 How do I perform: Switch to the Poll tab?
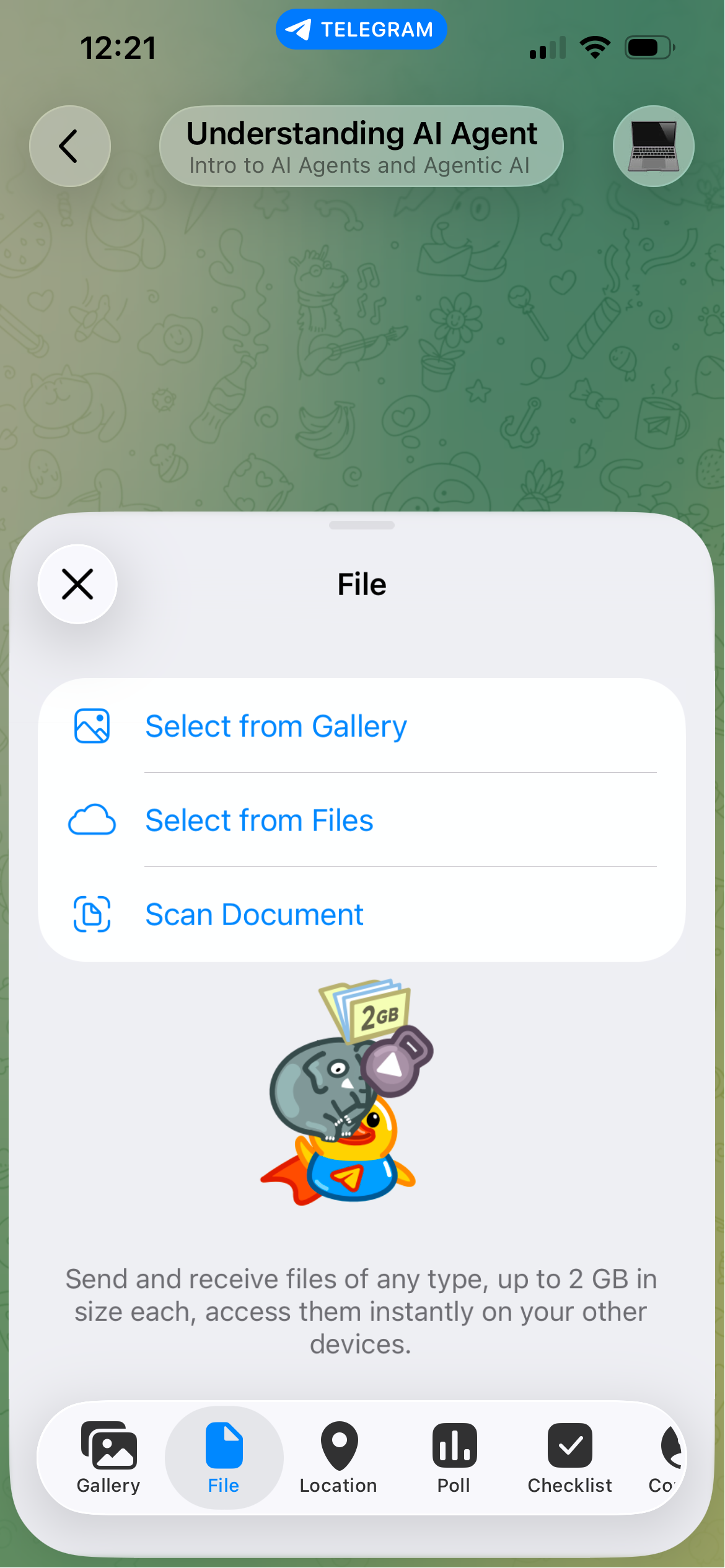click(x=454, y=1458)
